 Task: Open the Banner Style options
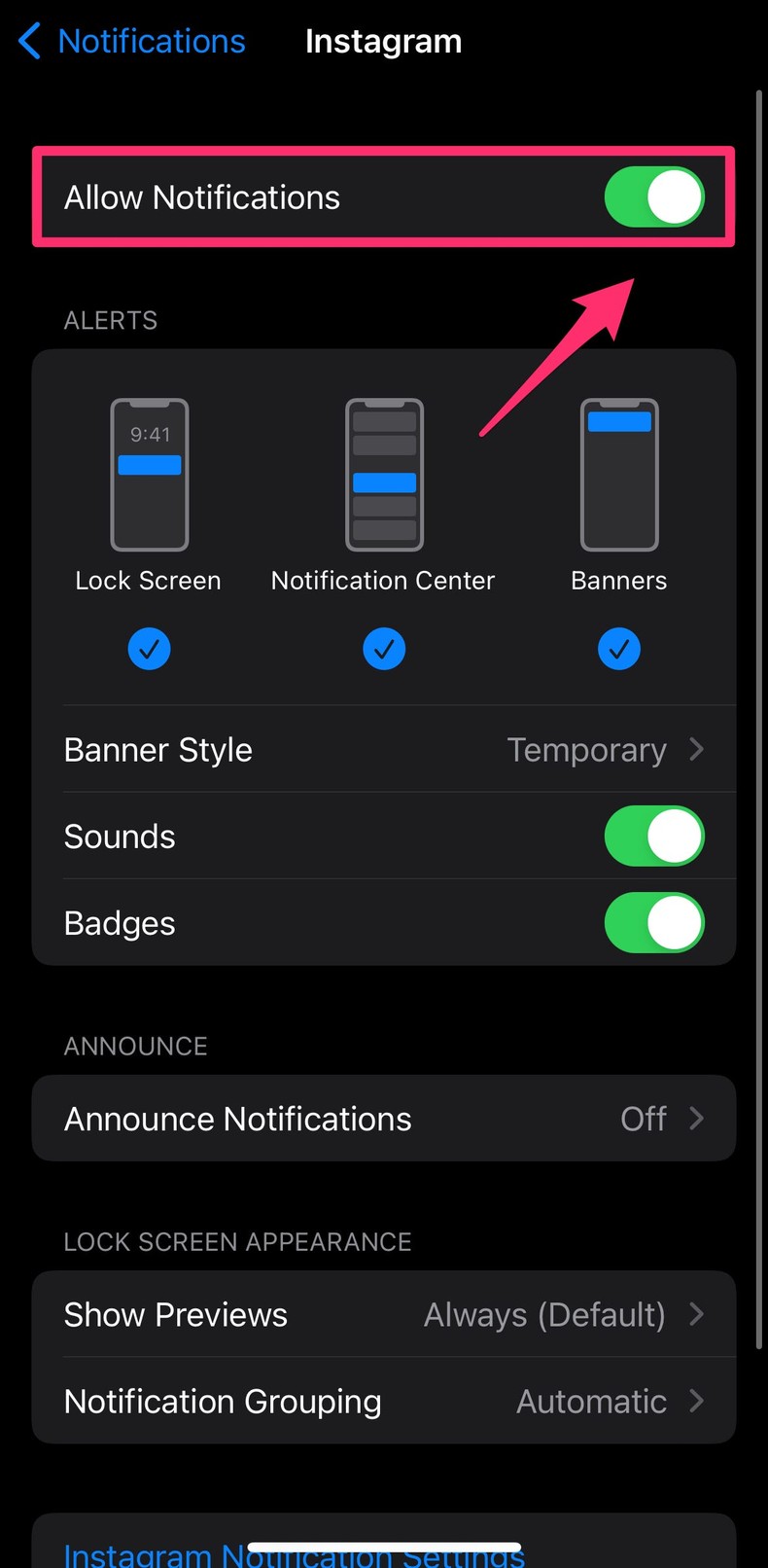coord(383,749)
